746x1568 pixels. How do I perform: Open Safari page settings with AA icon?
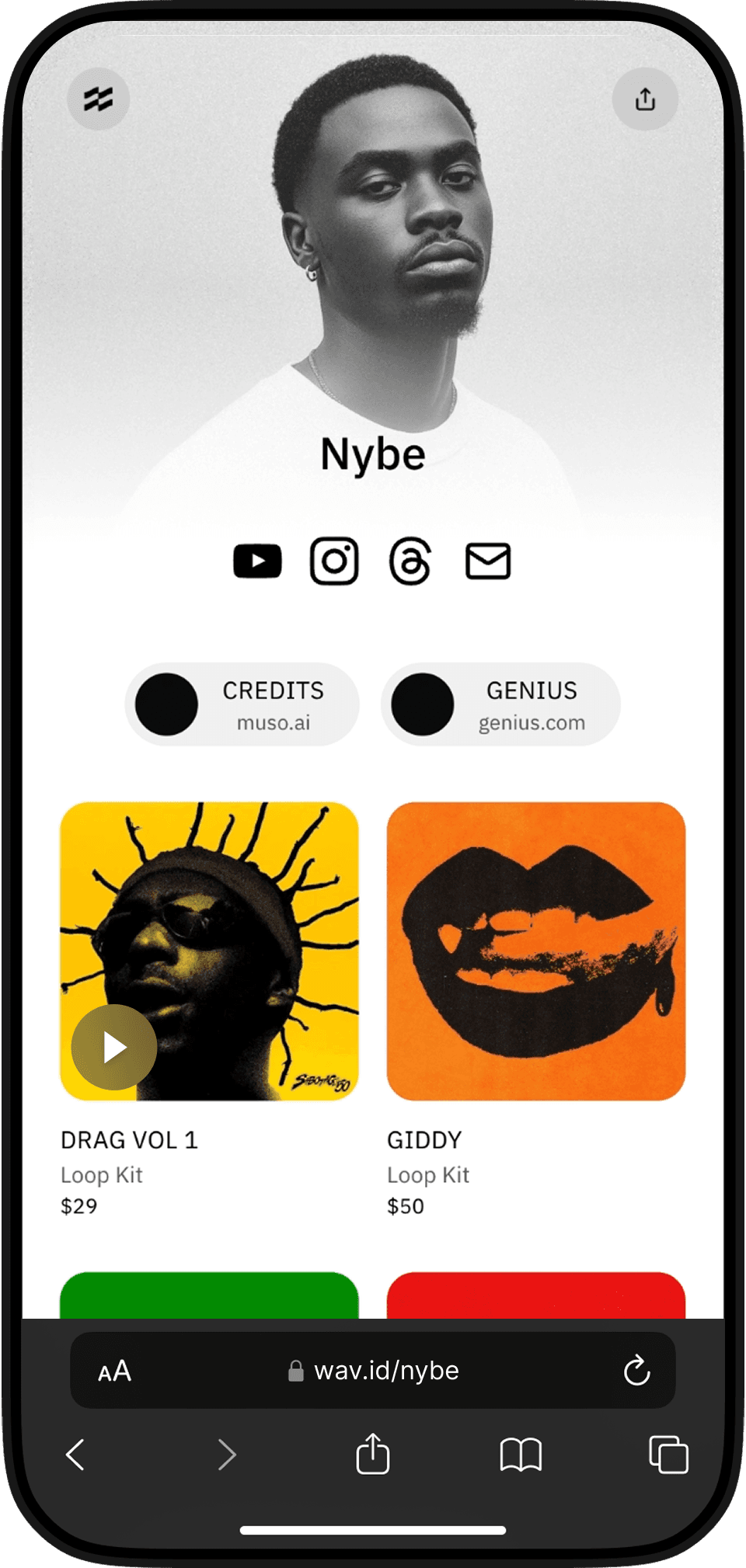pos(115,1371)
